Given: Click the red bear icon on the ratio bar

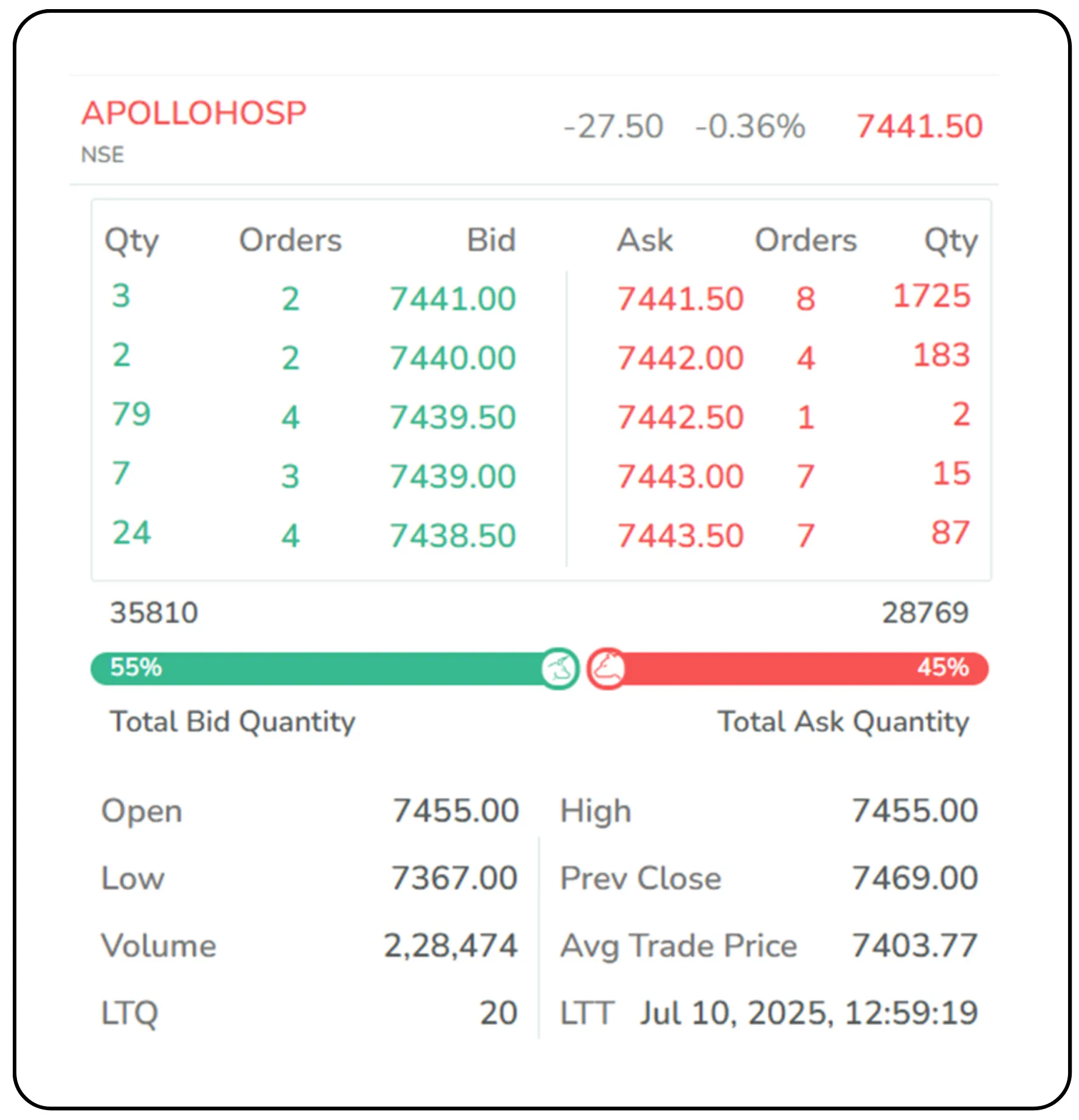Looking at the screenshot, I should [607, 668].
